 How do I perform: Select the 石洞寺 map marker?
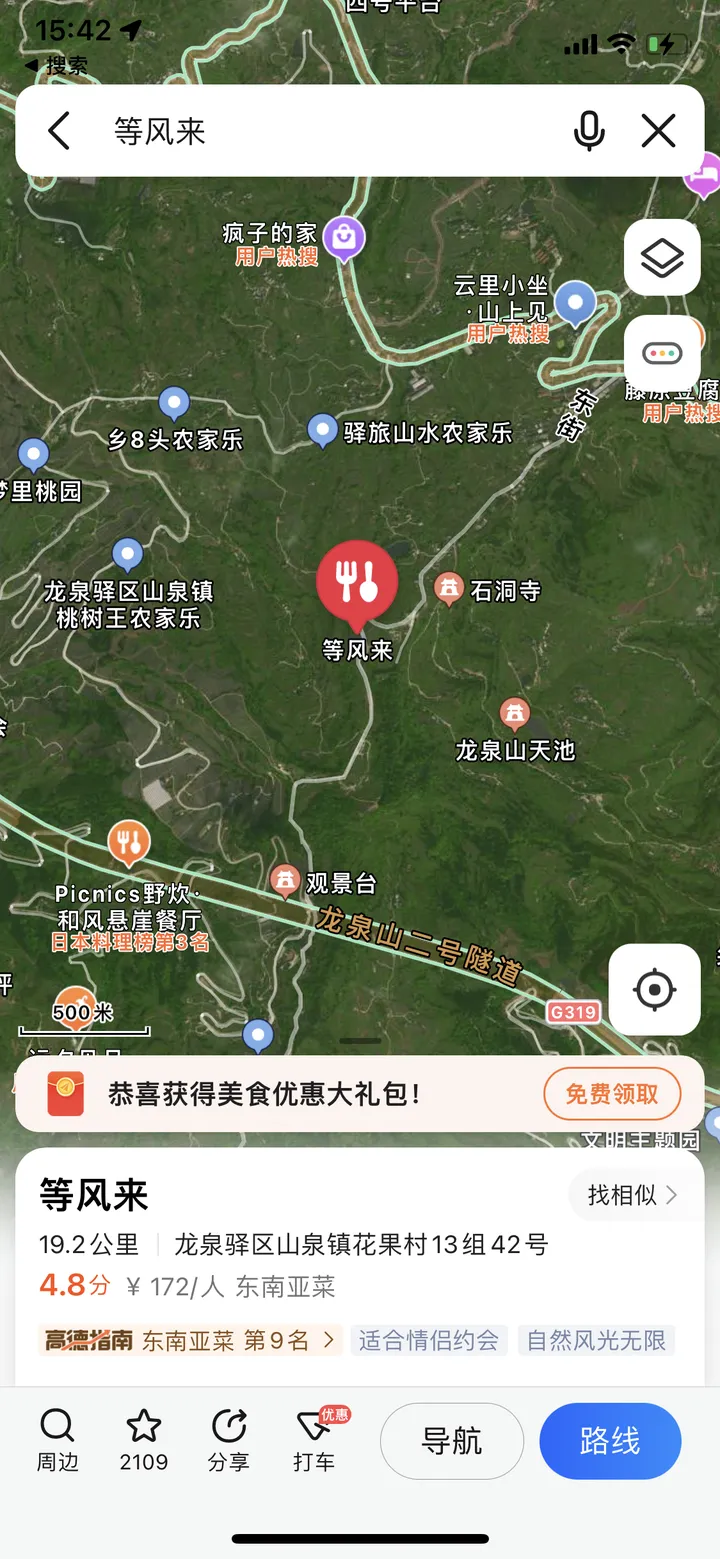(450, 589)
